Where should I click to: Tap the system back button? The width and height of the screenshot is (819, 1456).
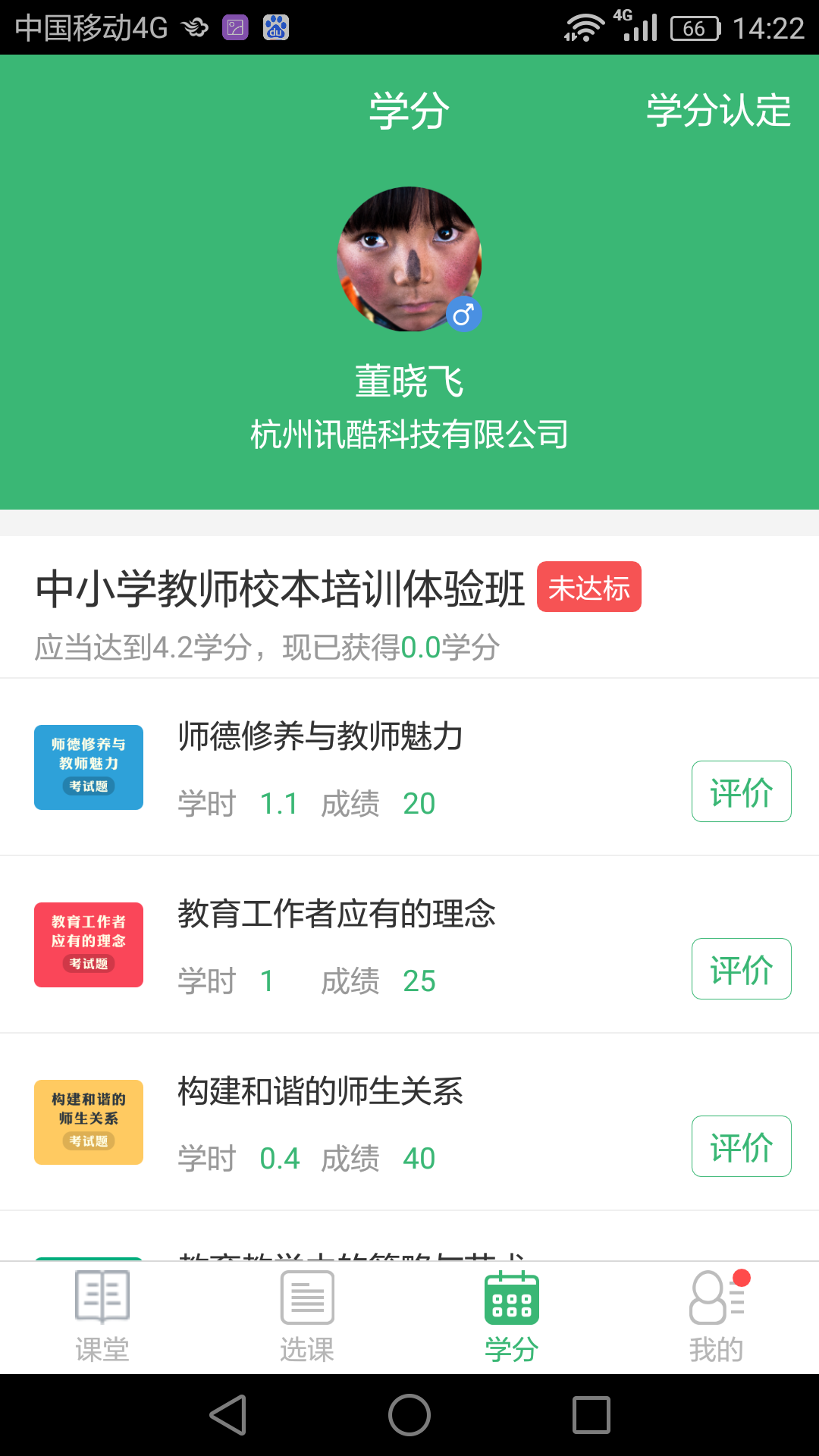(228, 1415)
